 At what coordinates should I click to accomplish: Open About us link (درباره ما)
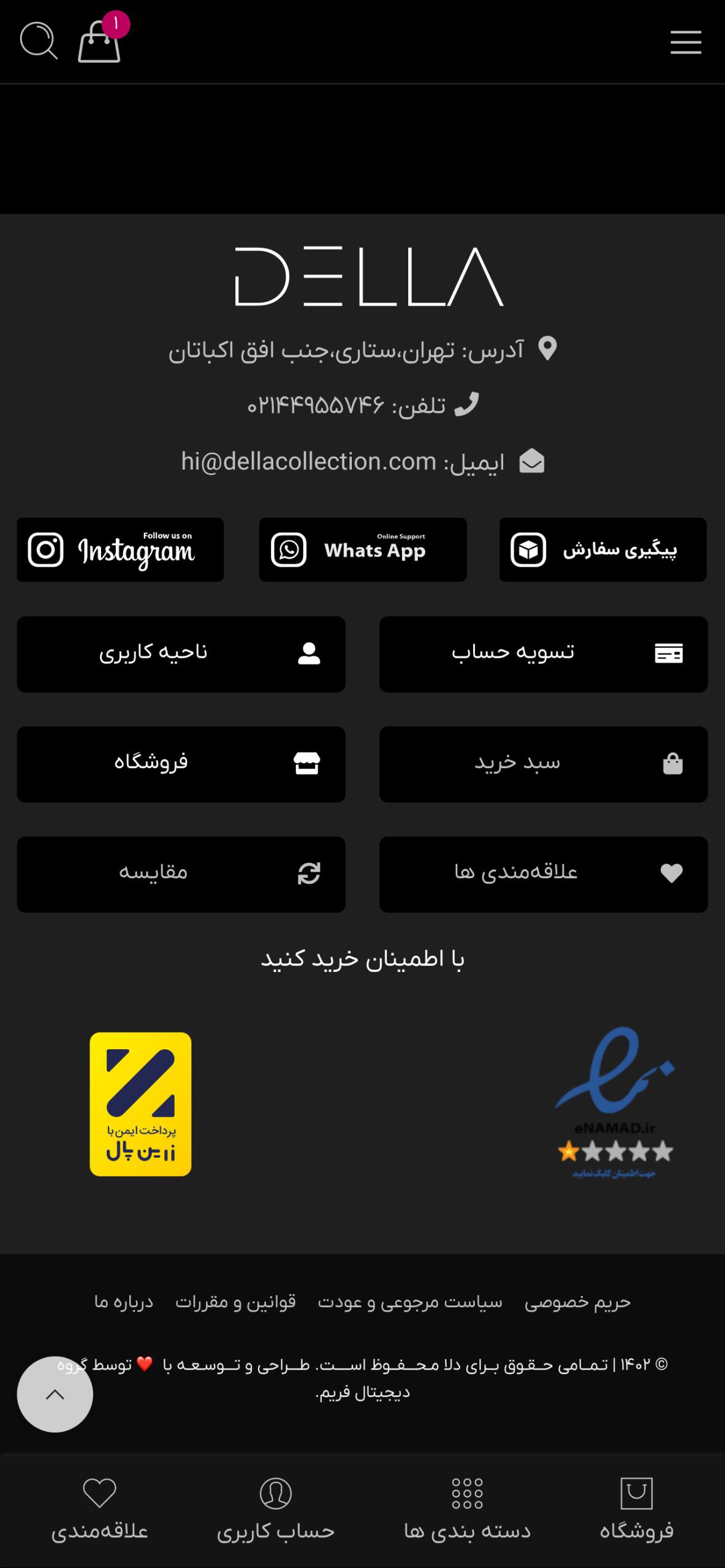coord(124,1302)
